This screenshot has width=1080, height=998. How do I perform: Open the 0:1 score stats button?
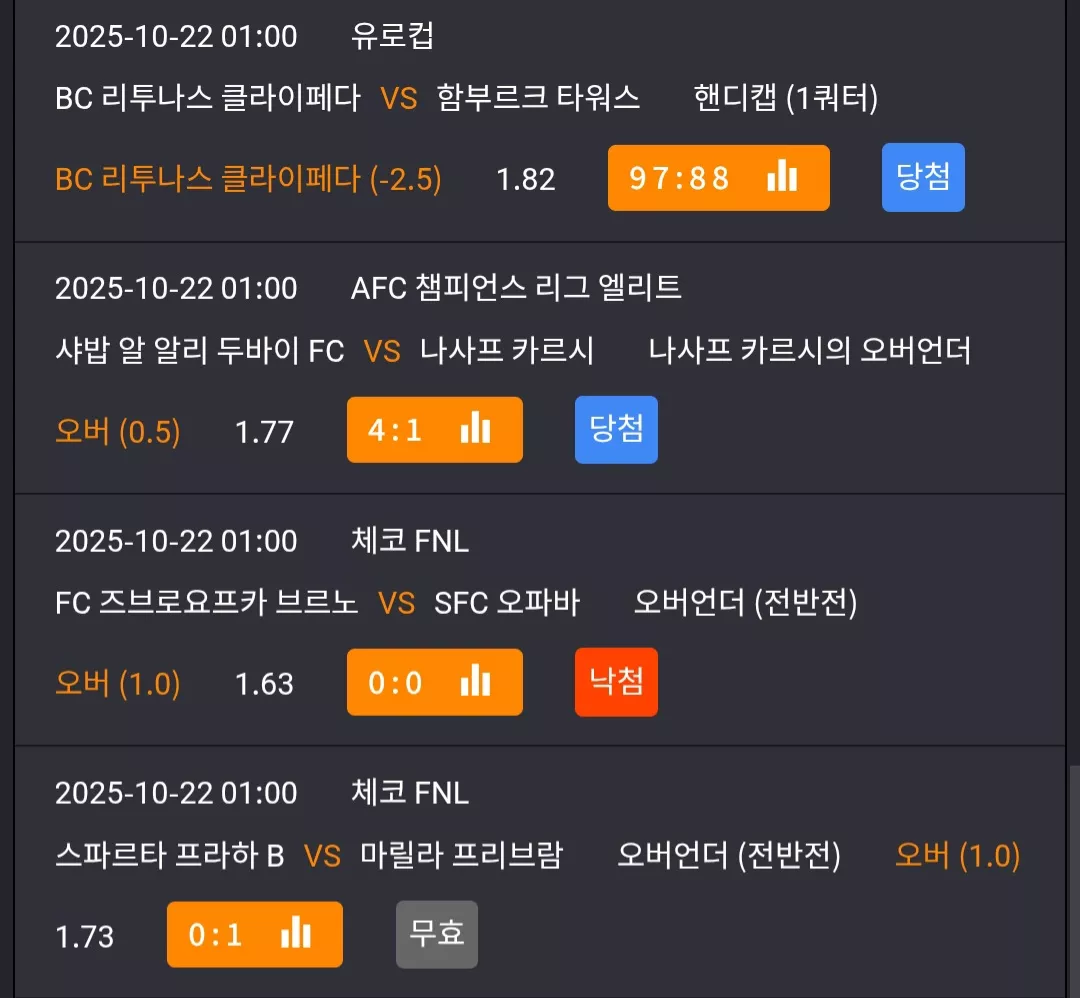point(255,934)
